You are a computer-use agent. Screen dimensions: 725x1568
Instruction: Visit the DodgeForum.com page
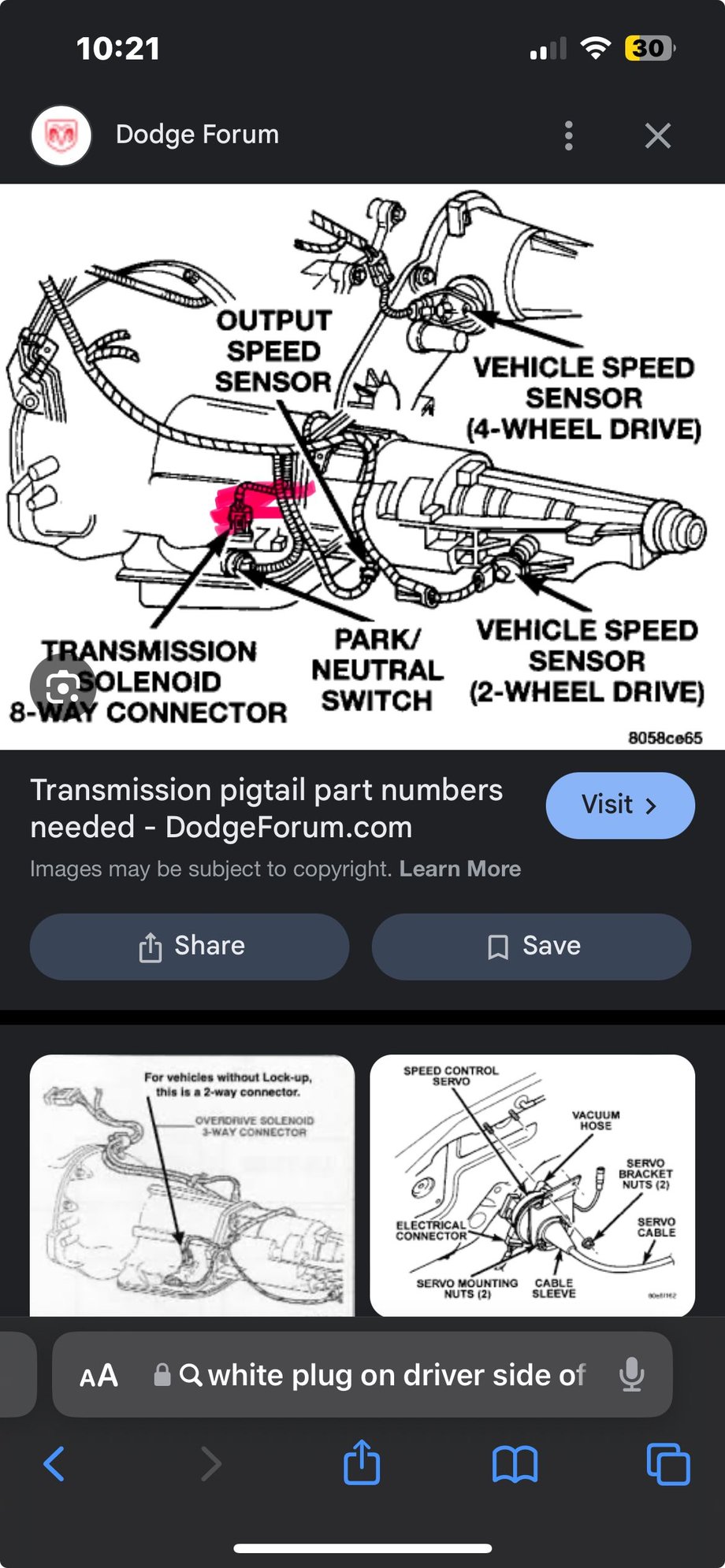tap(619, 805)
